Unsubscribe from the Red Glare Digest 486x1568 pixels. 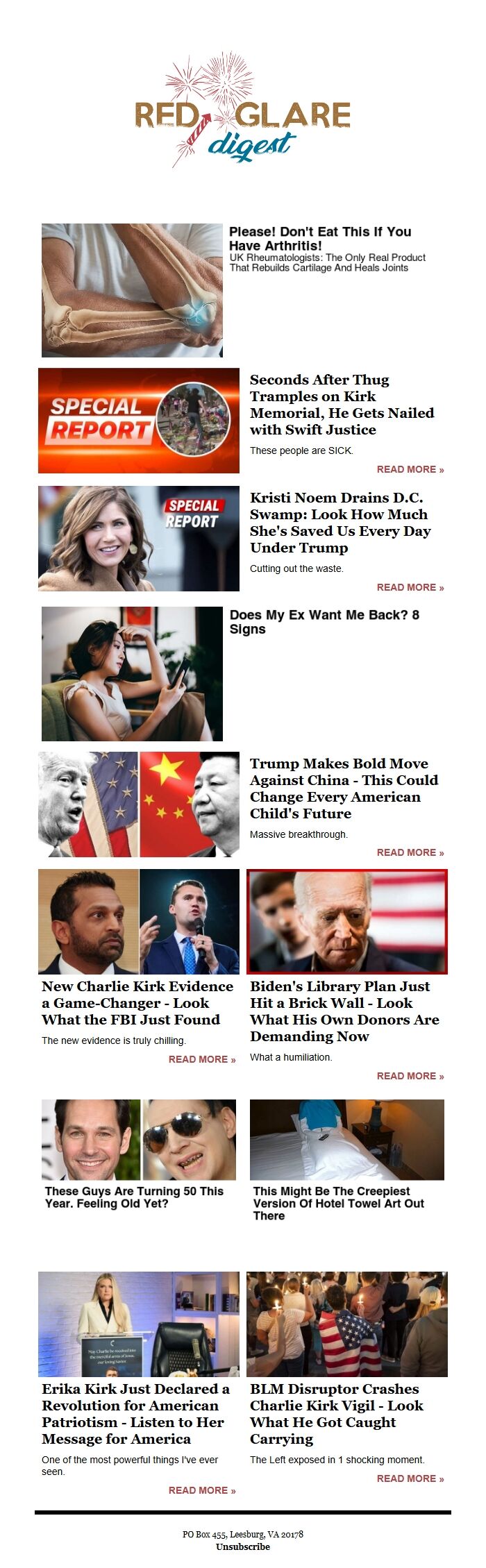click(x=242, y=1546)
